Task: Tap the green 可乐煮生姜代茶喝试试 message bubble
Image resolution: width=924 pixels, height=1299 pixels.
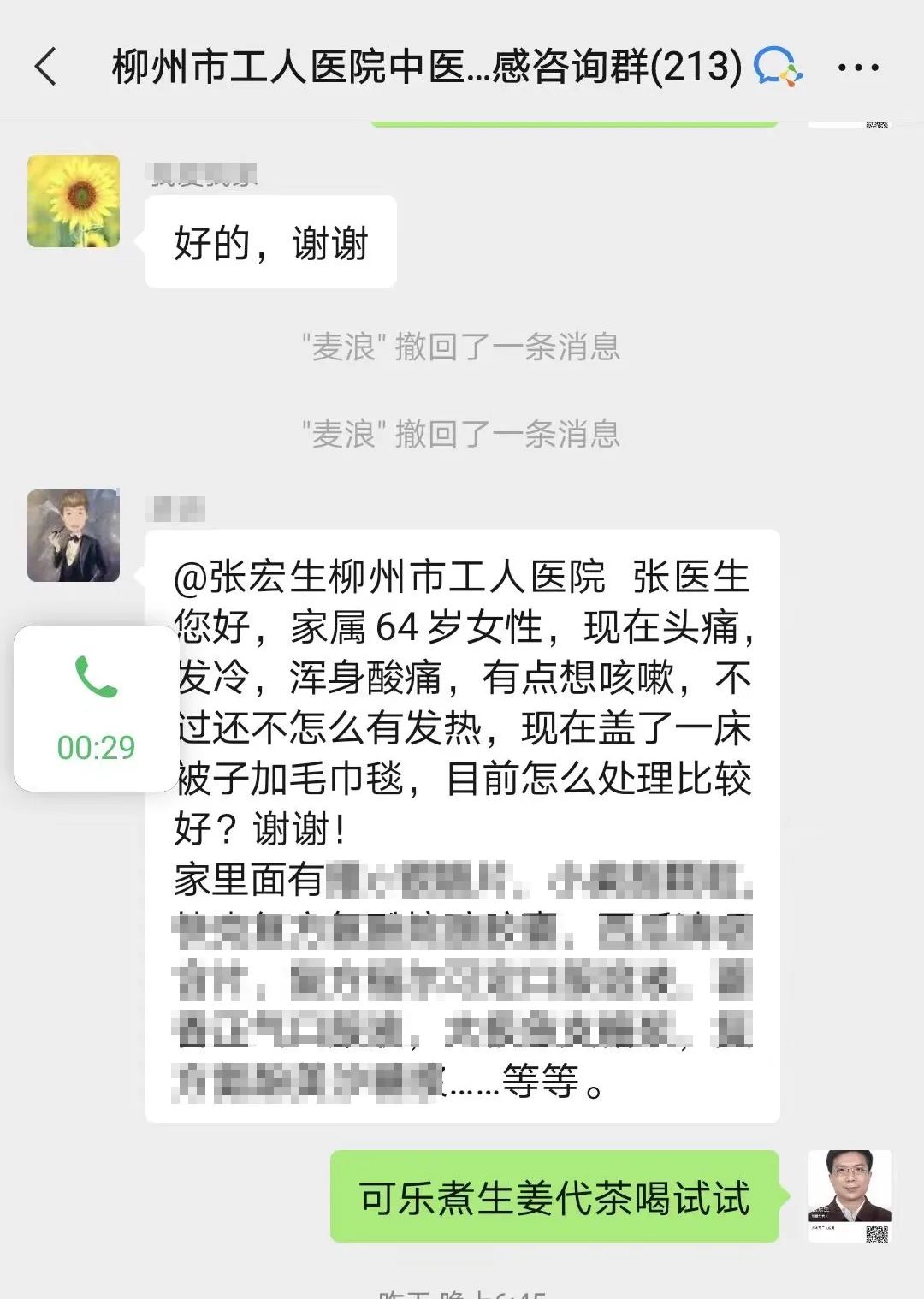Action: (x=554, y=1197)
